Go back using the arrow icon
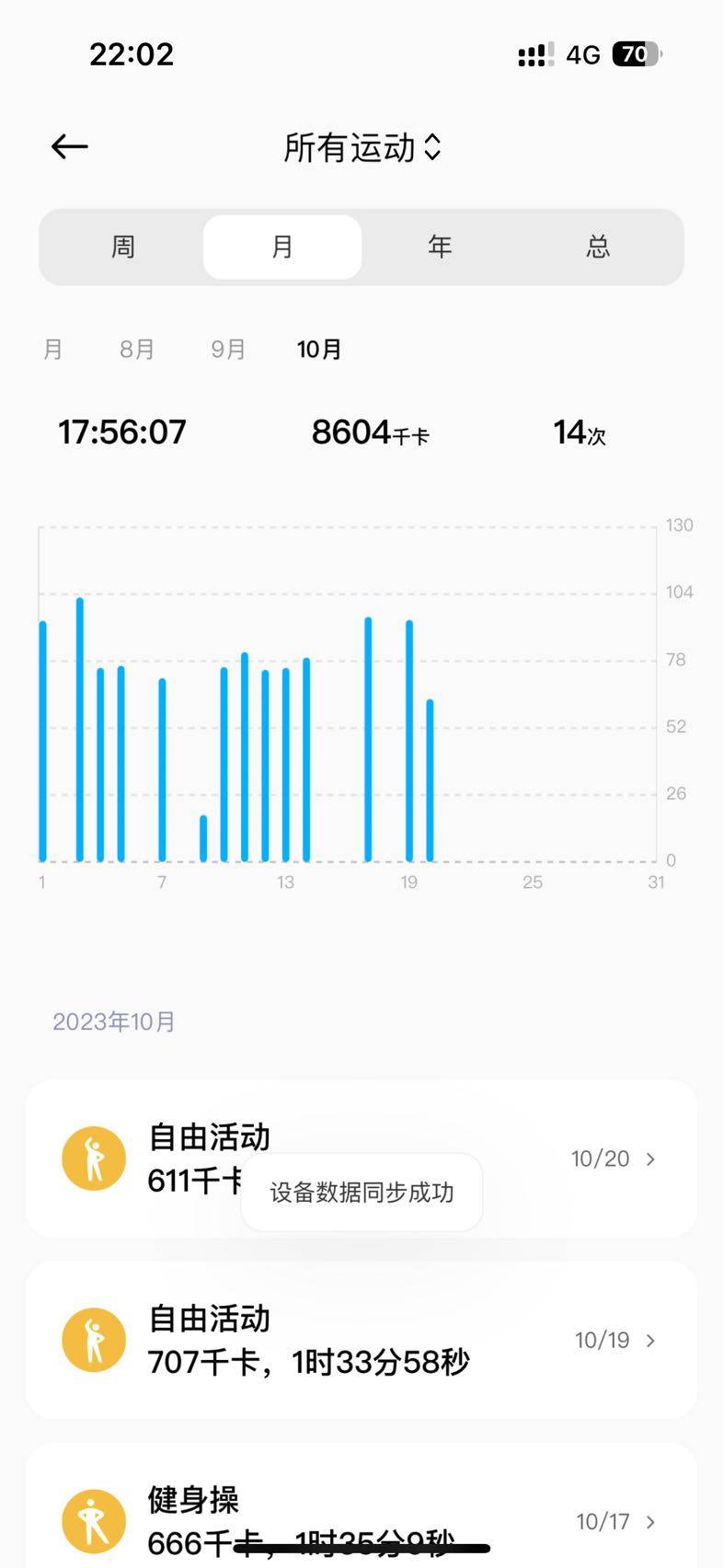The width and height of the screenshot is (723, 1568). click(x=70, y=146)
